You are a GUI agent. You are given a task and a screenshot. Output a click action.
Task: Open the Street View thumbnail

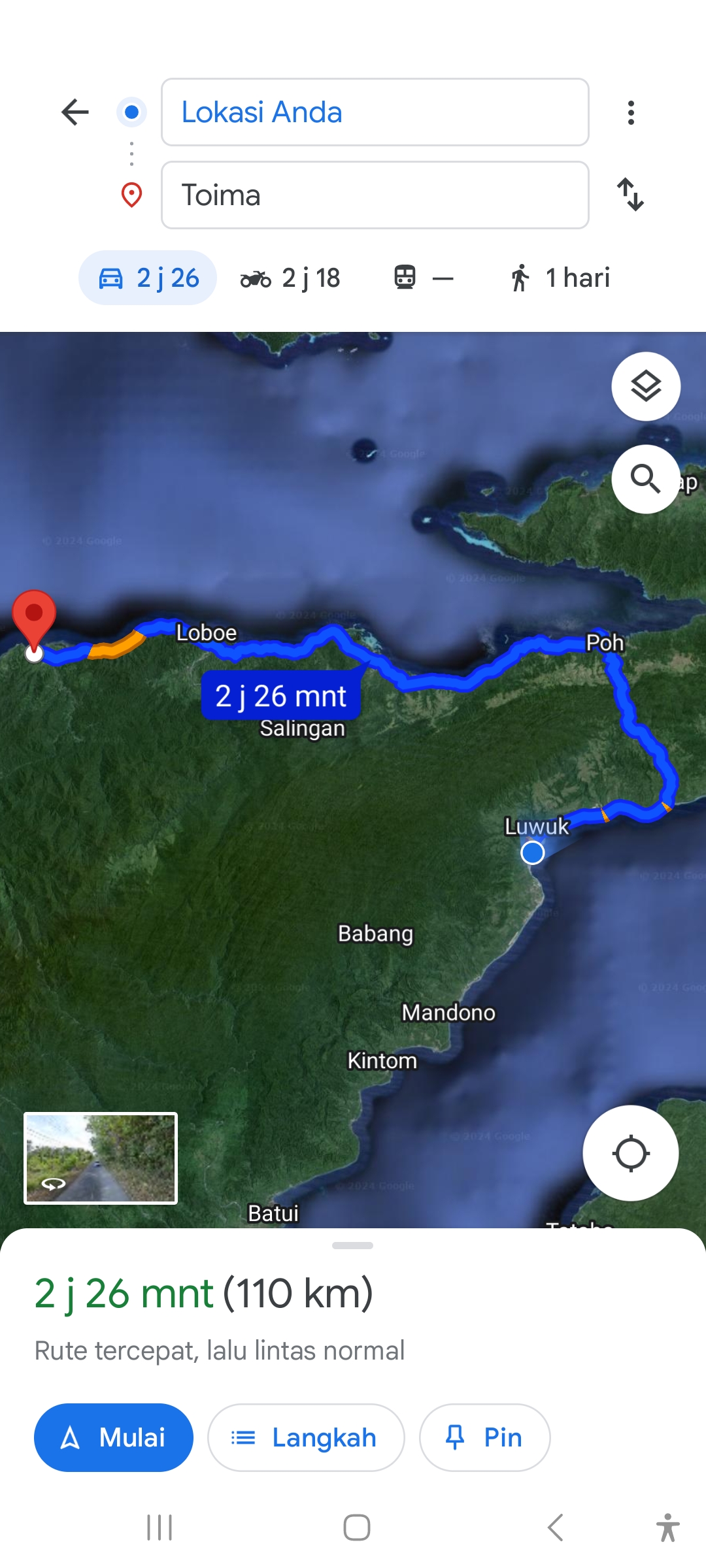(101, 1158)
